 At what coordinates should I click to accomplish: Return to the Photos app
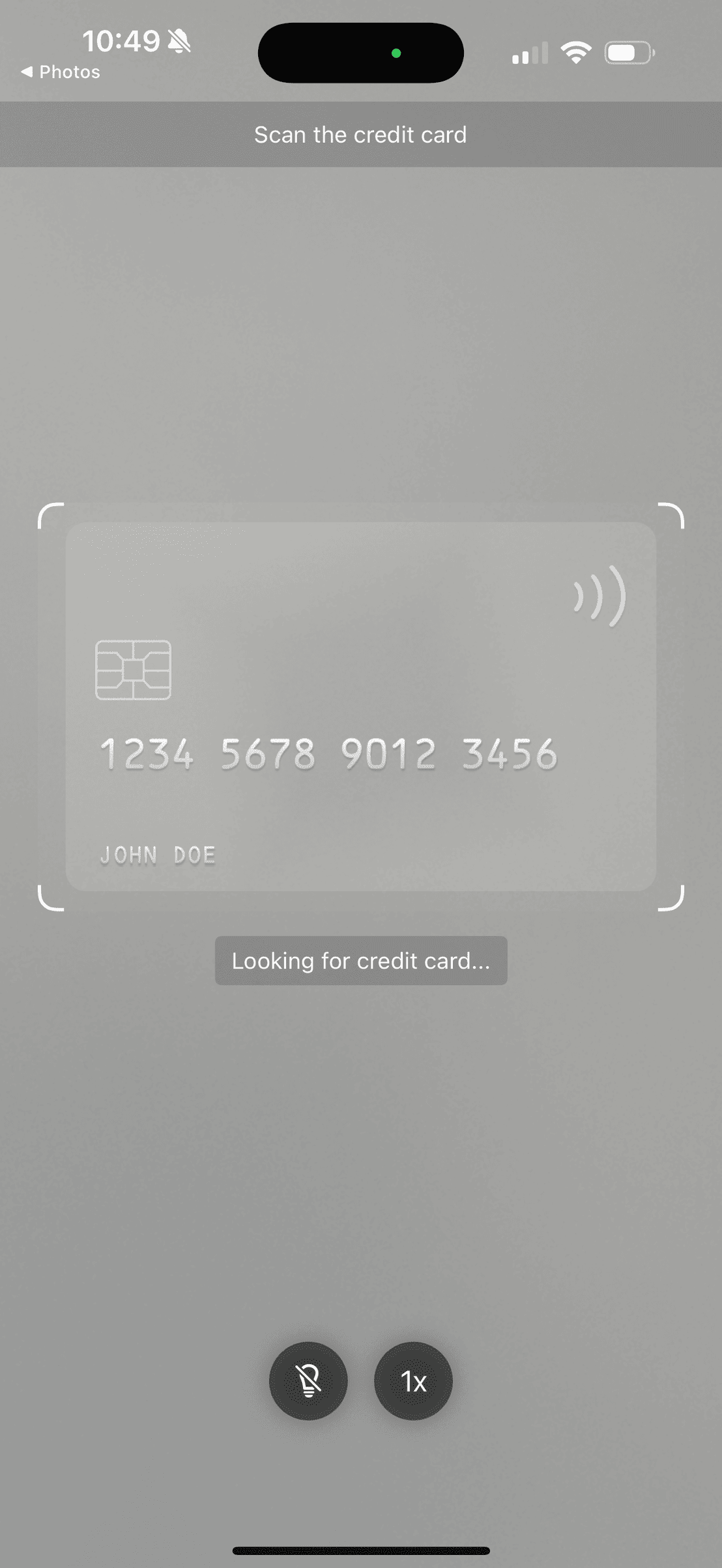click(61, 72)
